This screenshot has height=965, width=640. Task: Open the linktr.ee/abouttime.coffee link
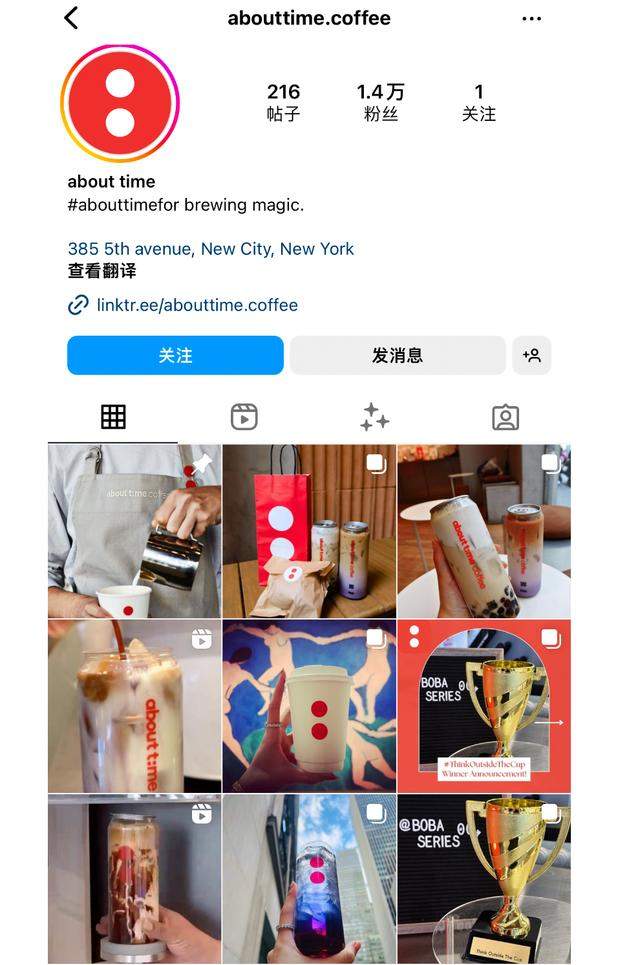click(x=196, y=305)
